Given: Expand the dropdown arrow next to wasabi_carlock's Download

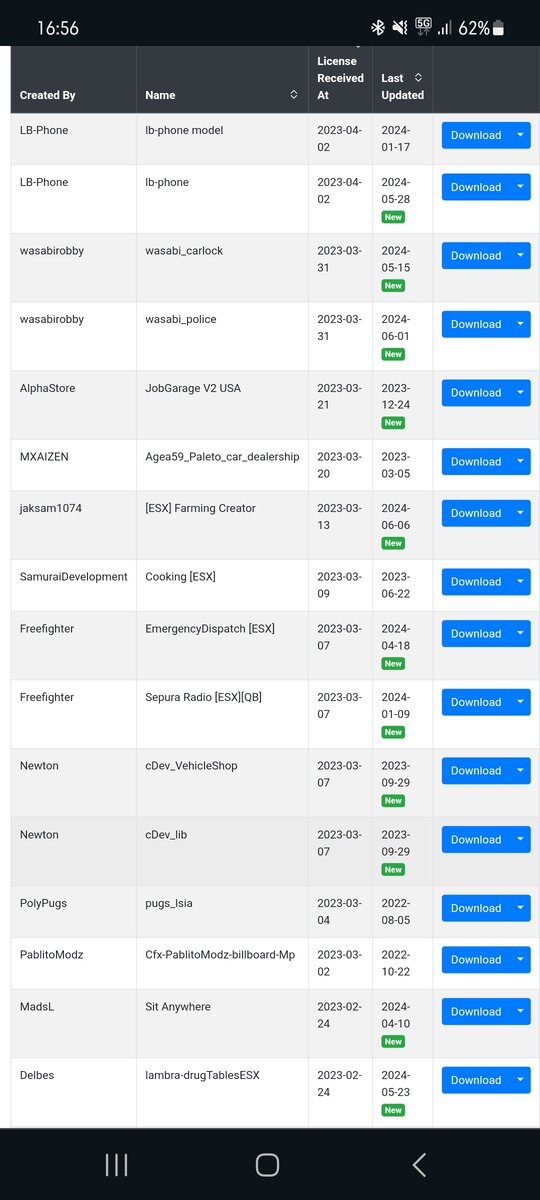Looking at the screenshot, I should 520,256.
